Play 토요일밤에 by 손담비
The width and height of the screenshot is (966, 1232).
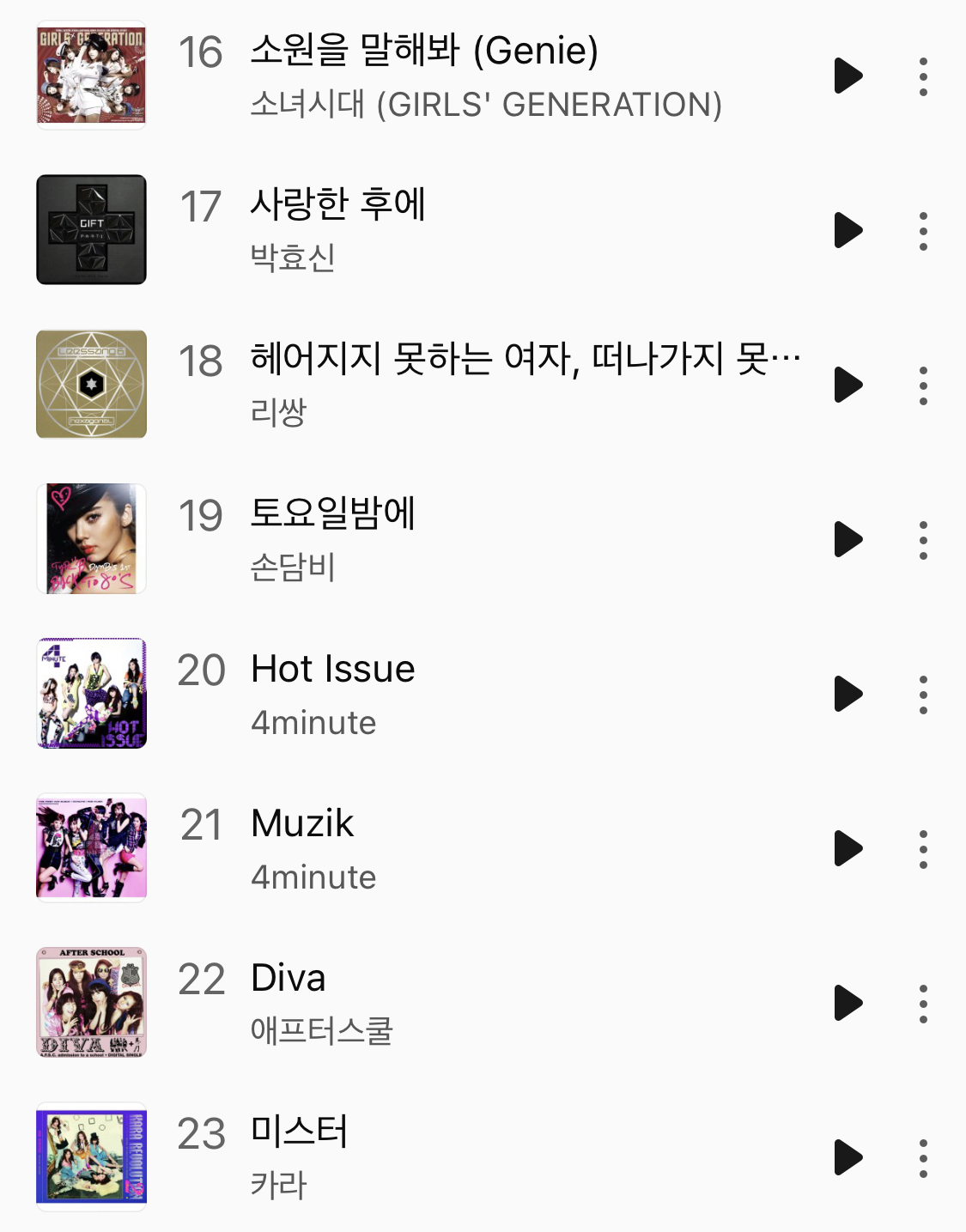click(850, 539)
